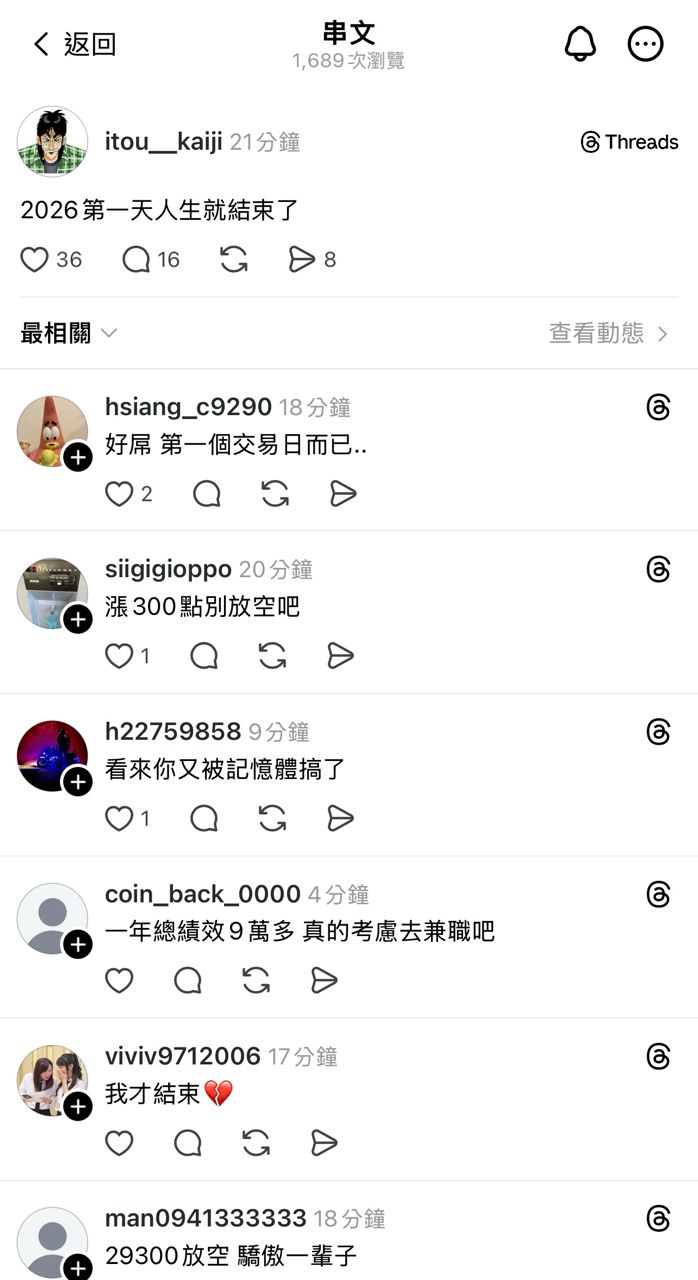The image size is (698, 1280).
Task: Follow coin_back_0000 via avatar plus badge
Action: point(78,944)
